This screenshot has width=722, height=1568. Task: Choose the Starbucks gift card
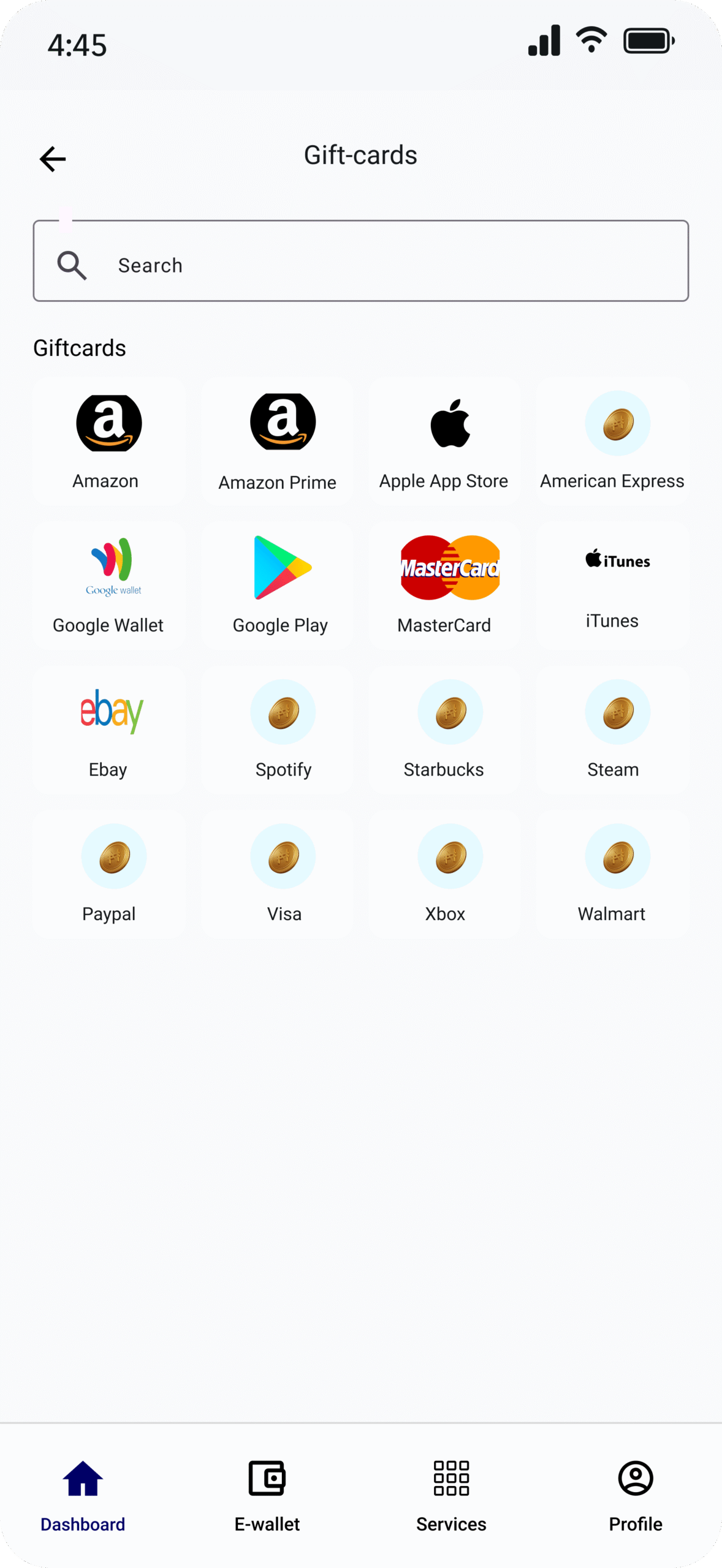tap(444, 730)
